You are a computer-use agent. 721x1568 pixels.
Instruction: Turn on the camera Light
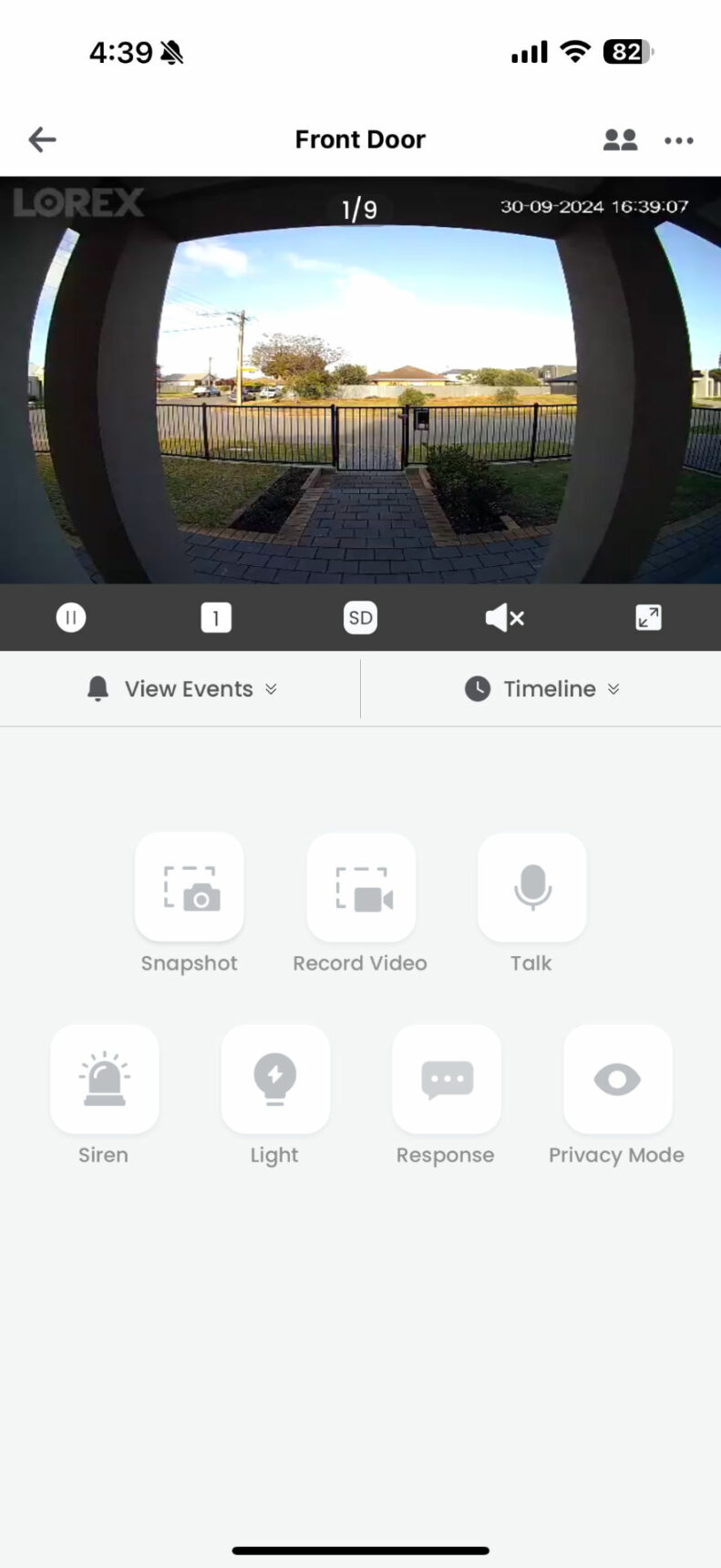coord(274,1079)
